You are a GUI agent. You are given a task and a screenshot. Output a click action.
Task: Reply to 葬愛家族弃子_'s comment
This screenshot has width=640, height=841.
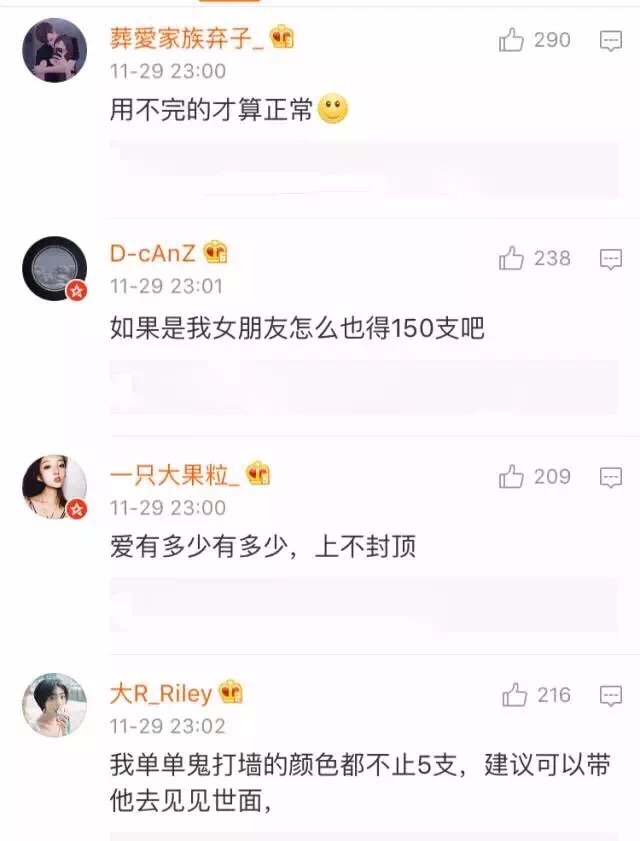(611, 41)
